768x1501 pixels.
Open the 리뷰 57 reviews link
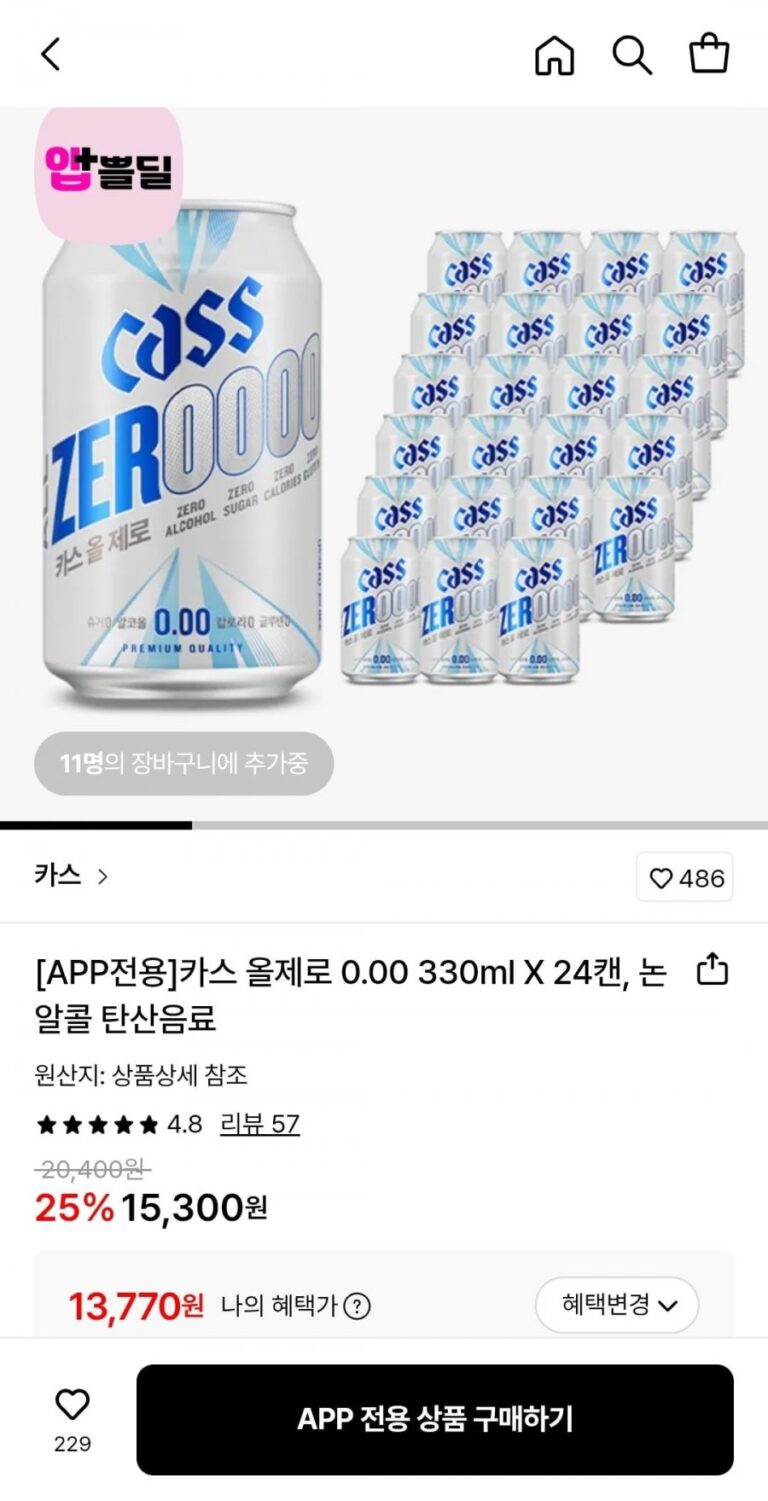pos(259,1124)
